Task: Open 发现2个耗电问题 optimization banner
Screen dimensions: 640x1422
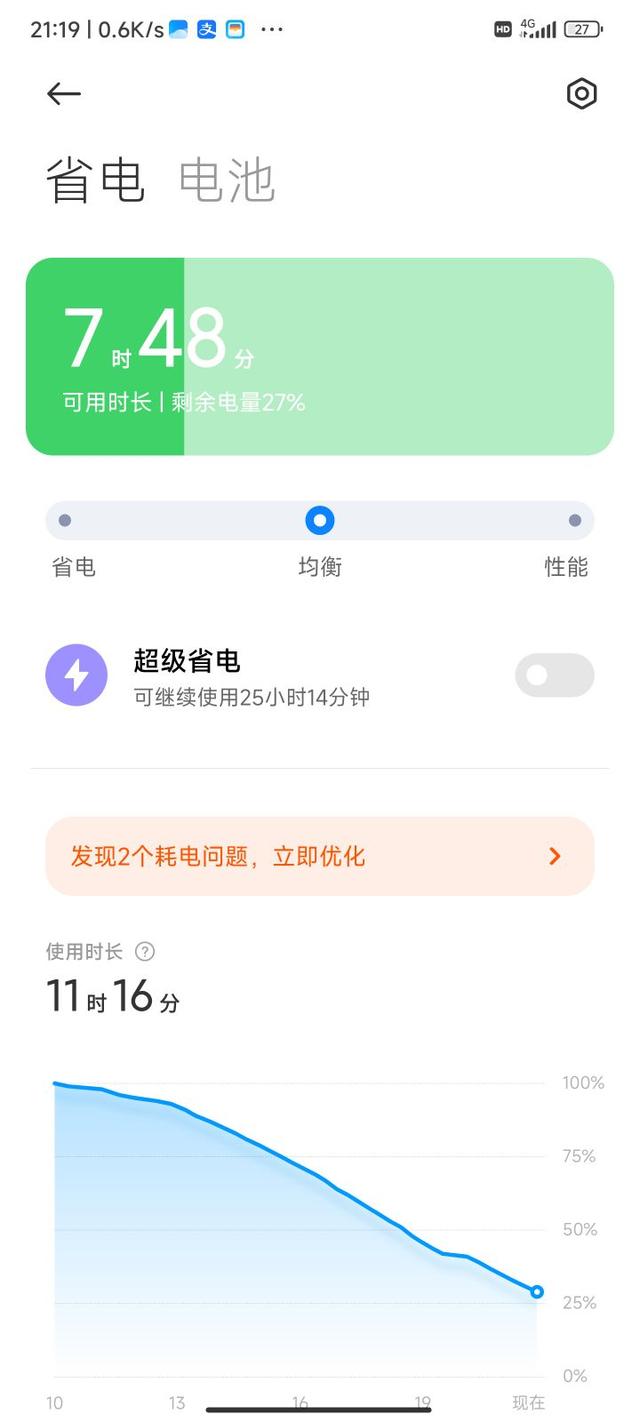Action: [x=319, y=856]
